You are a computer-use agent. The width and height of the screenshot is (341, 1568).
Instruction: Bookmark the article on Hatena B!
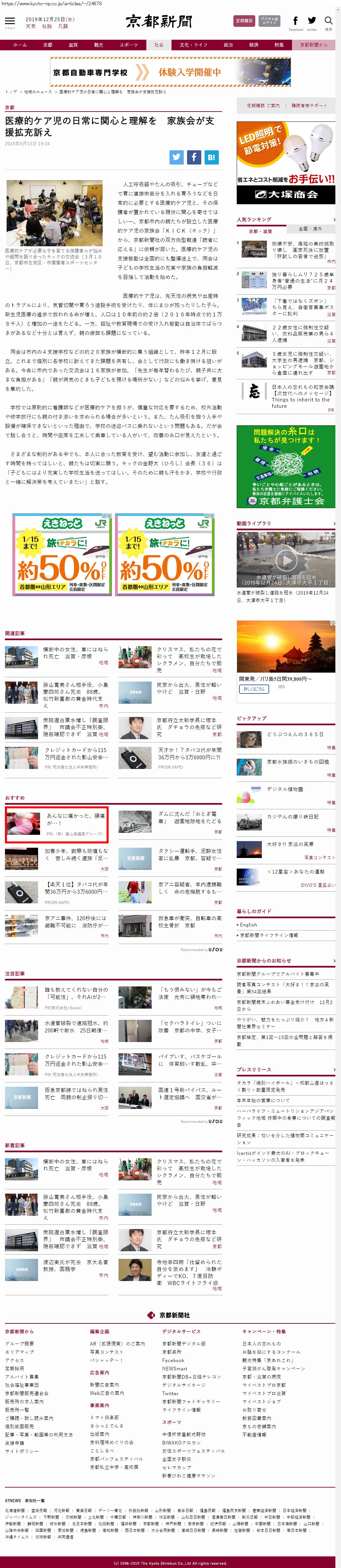[211, 157]
